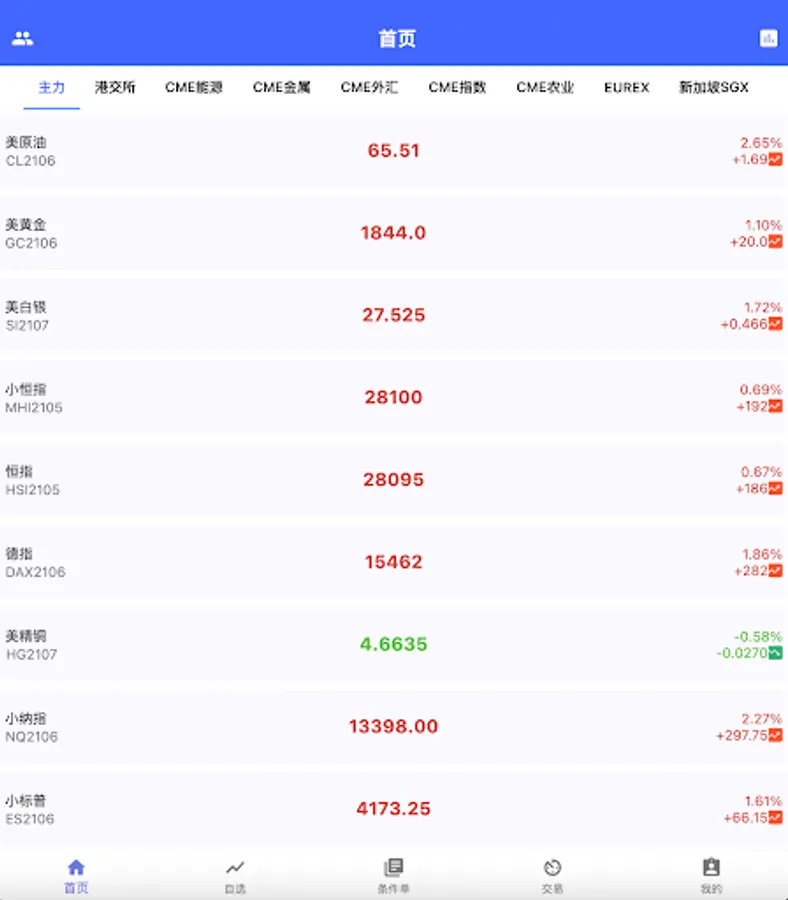Select the CME能源 tab
Image resolution: width=788 pixels, height=900 pixels.
(194, 88)
